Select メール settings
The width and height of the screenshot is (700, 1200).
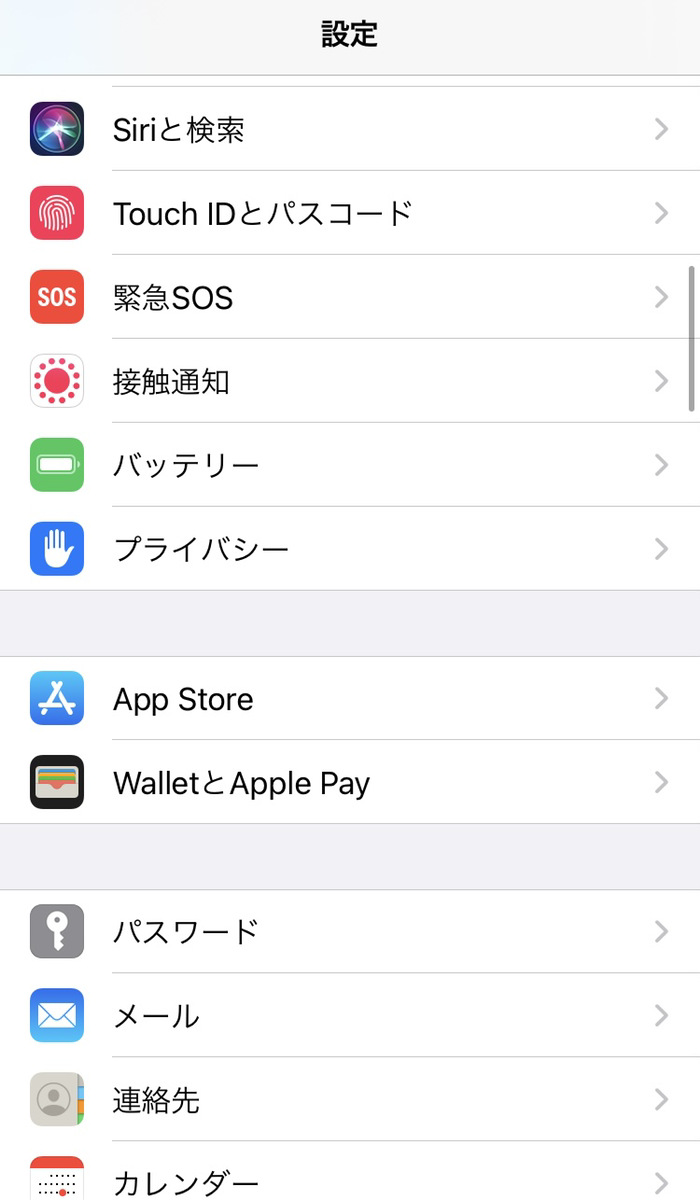point(350,1015)
